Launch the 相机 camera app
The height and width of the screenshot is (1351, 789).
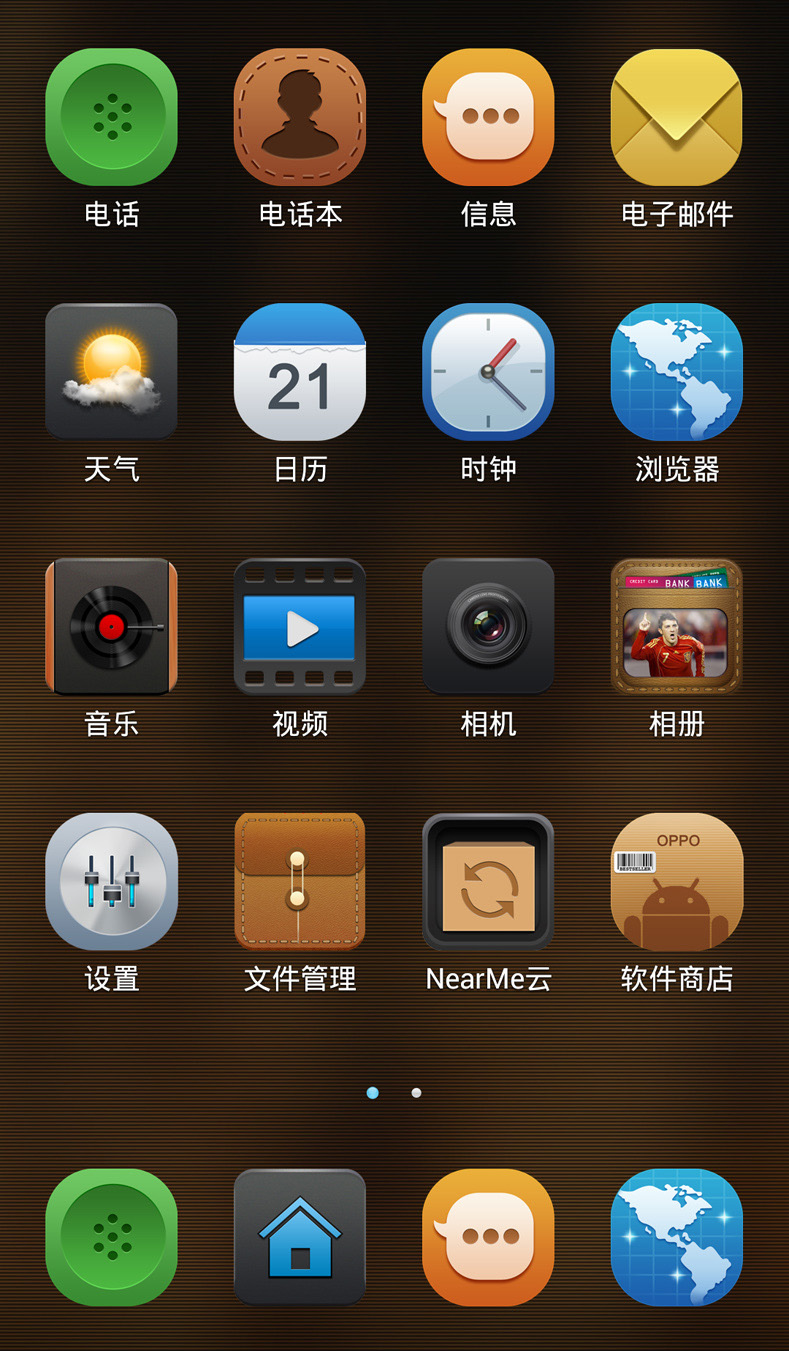(488, 627)
